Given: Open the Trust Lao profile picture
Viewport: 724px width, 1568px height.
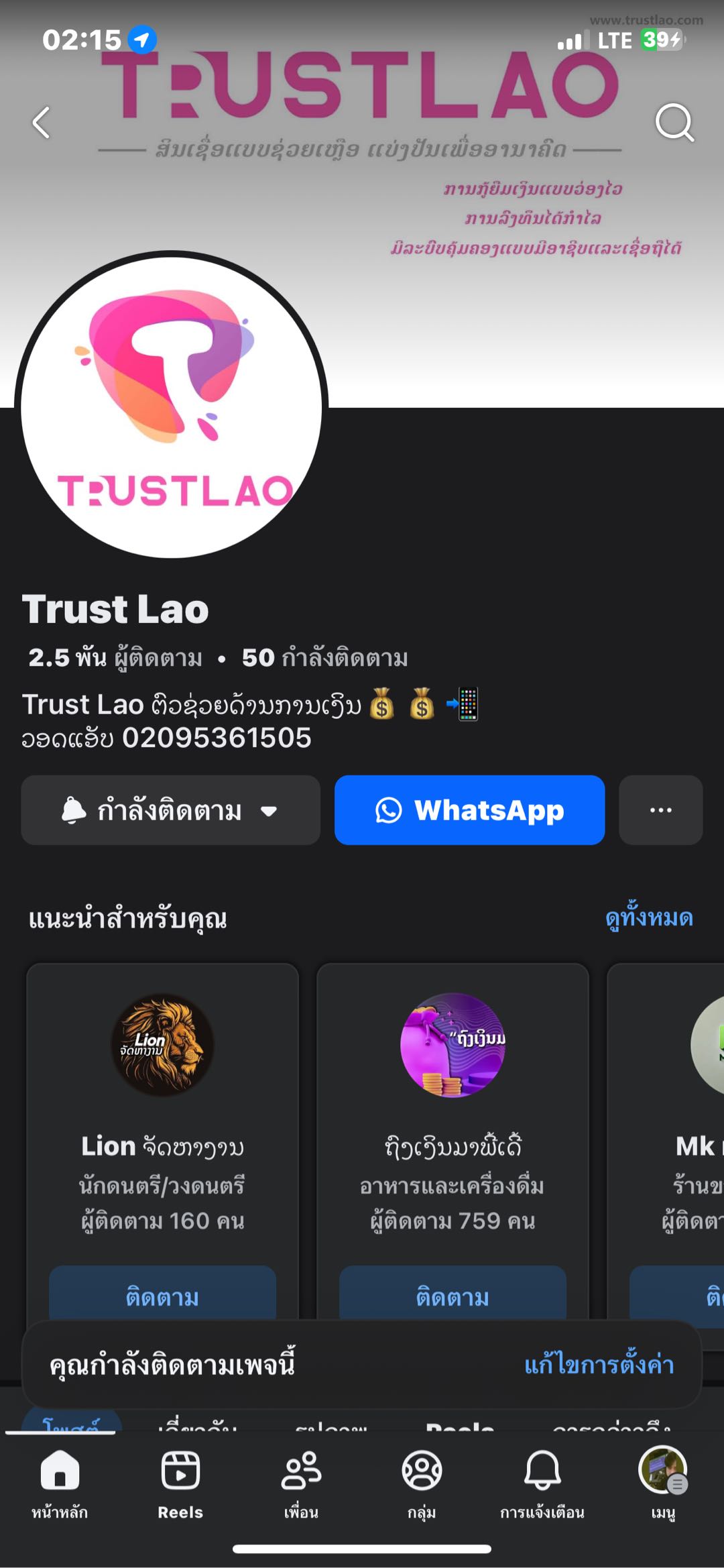Looking at the screenshot, I should [x=172, y=406].
